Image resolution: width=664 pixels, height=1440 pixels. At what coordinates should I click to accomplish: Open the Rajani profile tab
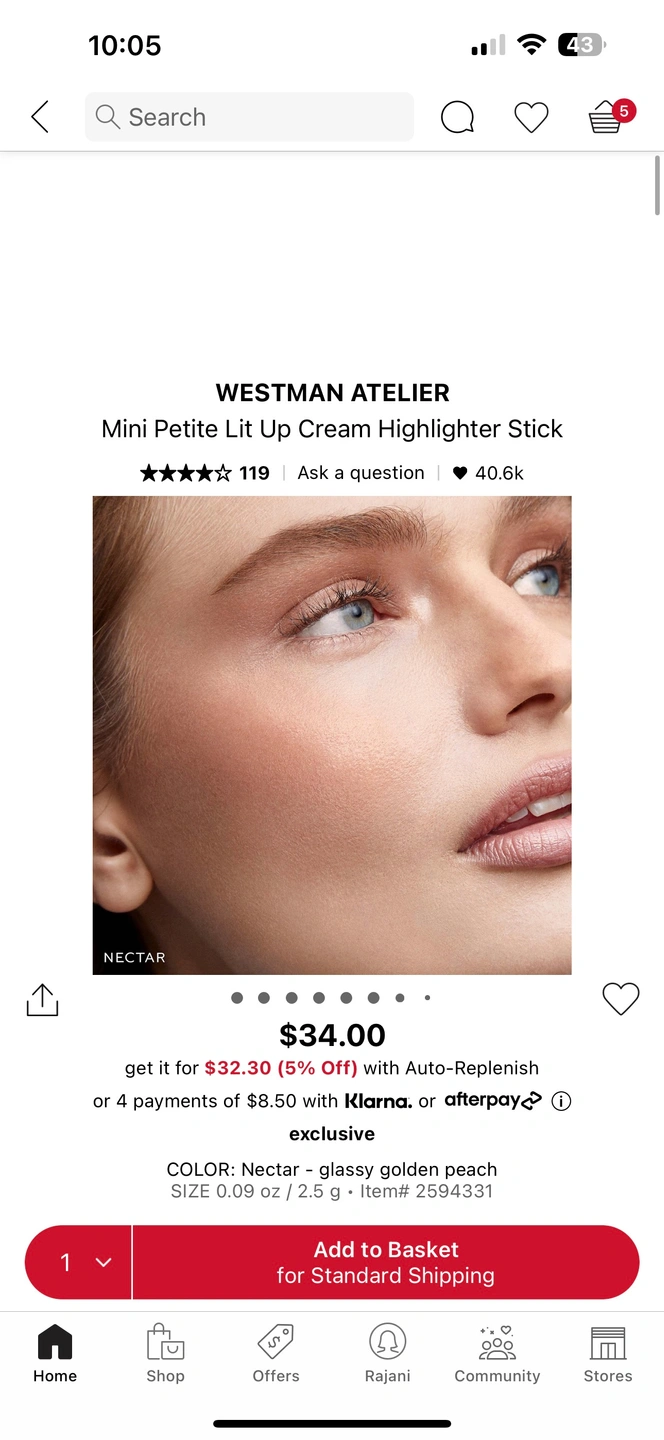387,1354
